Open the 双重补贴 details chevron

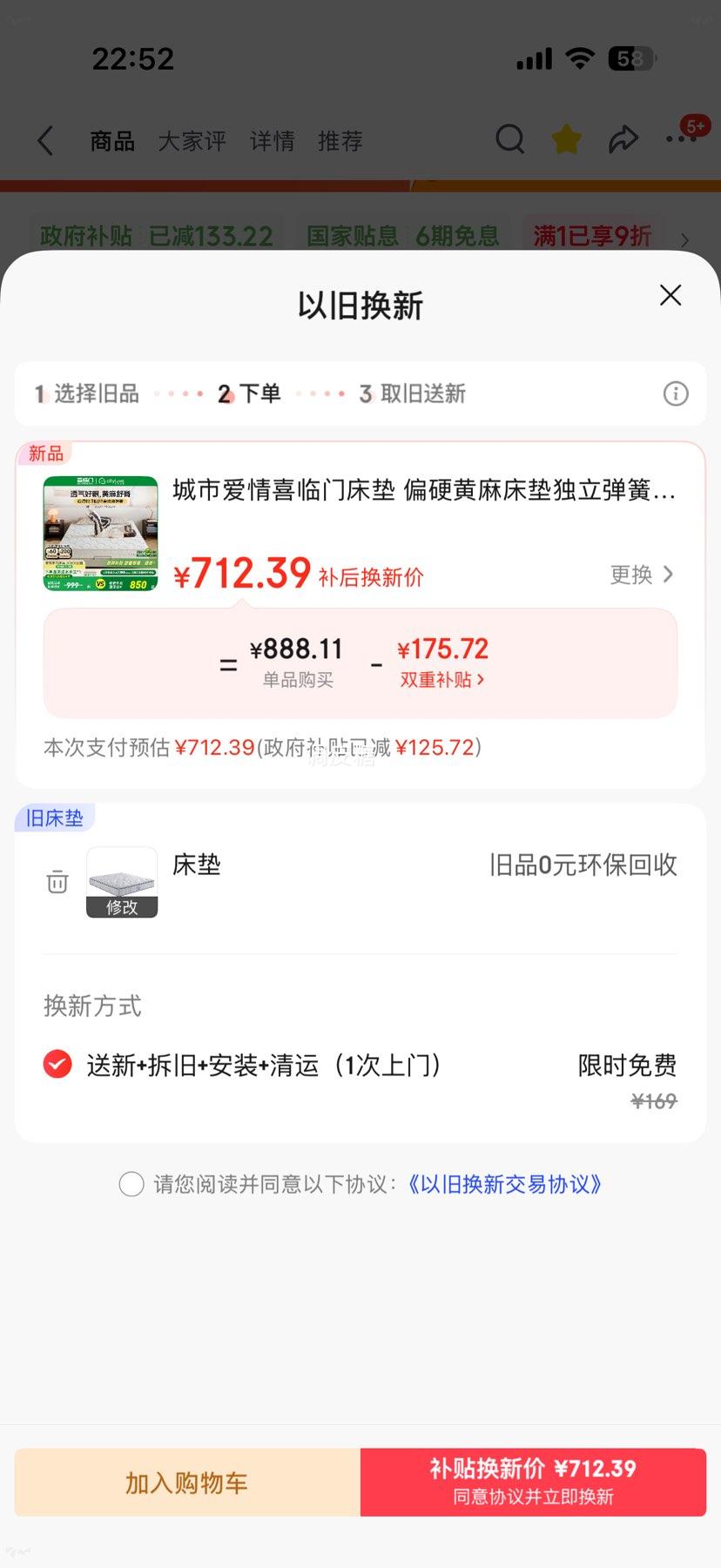point(442,680)
